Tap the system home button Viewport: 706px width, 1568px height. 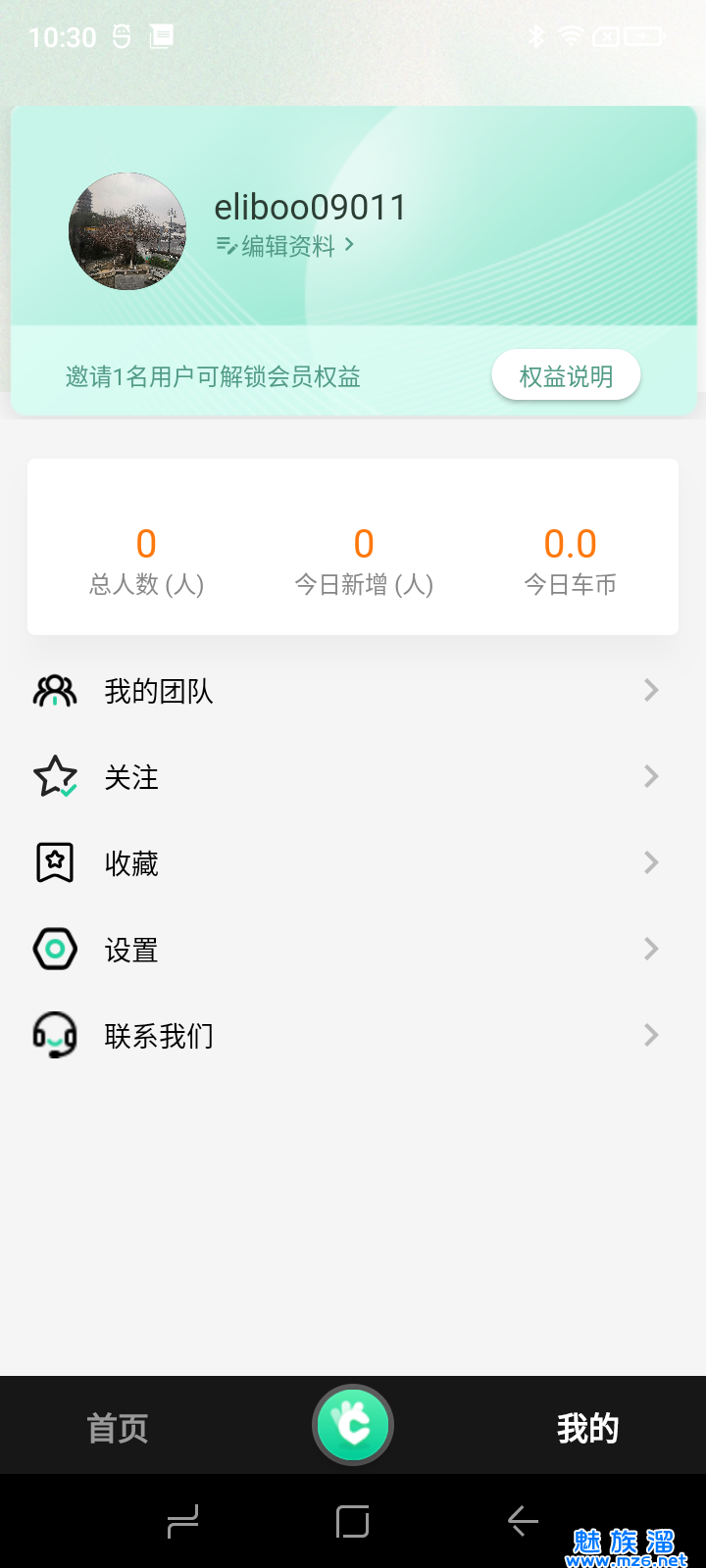[x=353, y=1521]
